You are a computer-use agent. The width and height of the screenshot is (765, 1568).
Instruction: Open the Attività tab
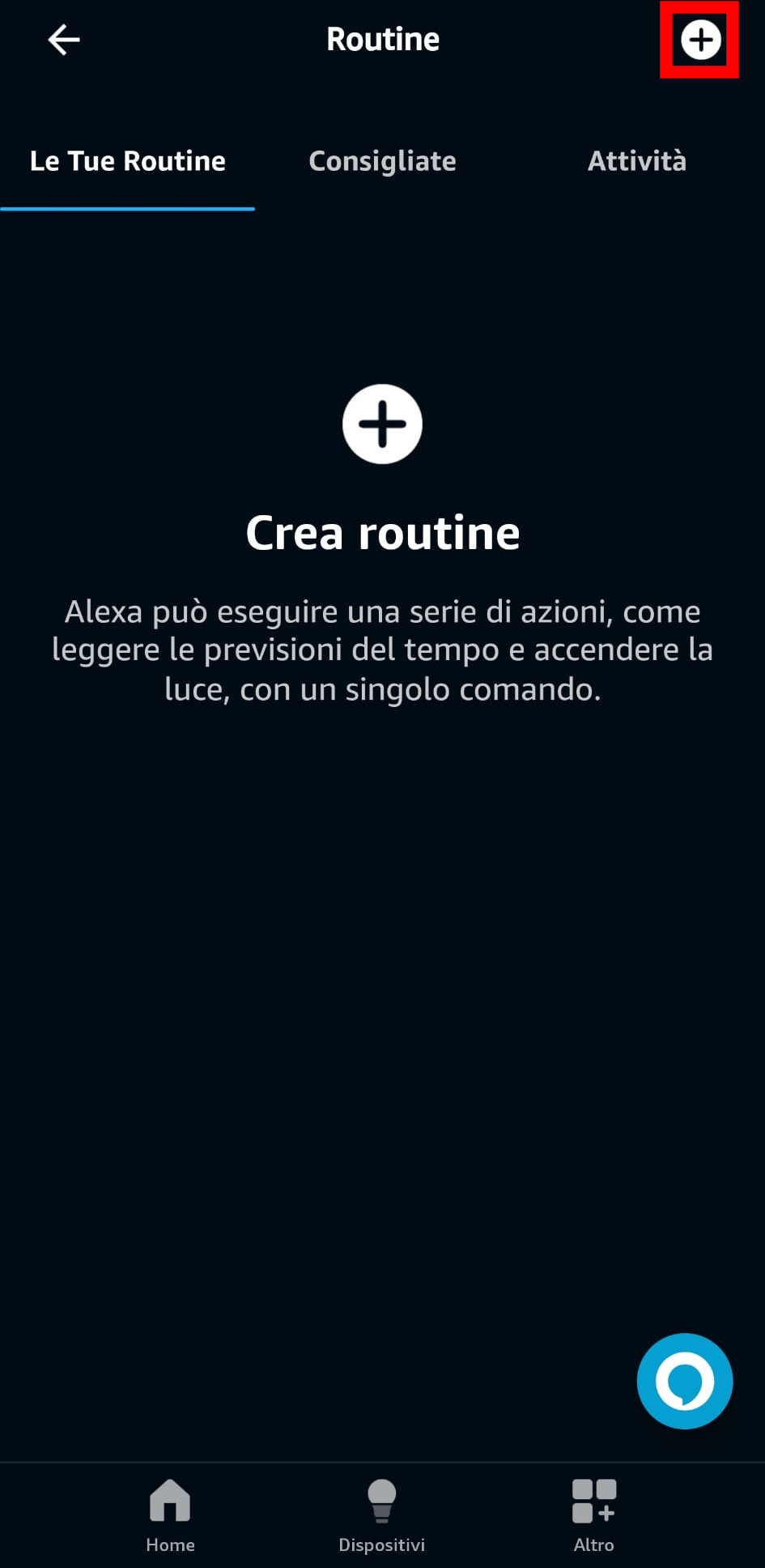pyautogui.click(x=636, y=161)
